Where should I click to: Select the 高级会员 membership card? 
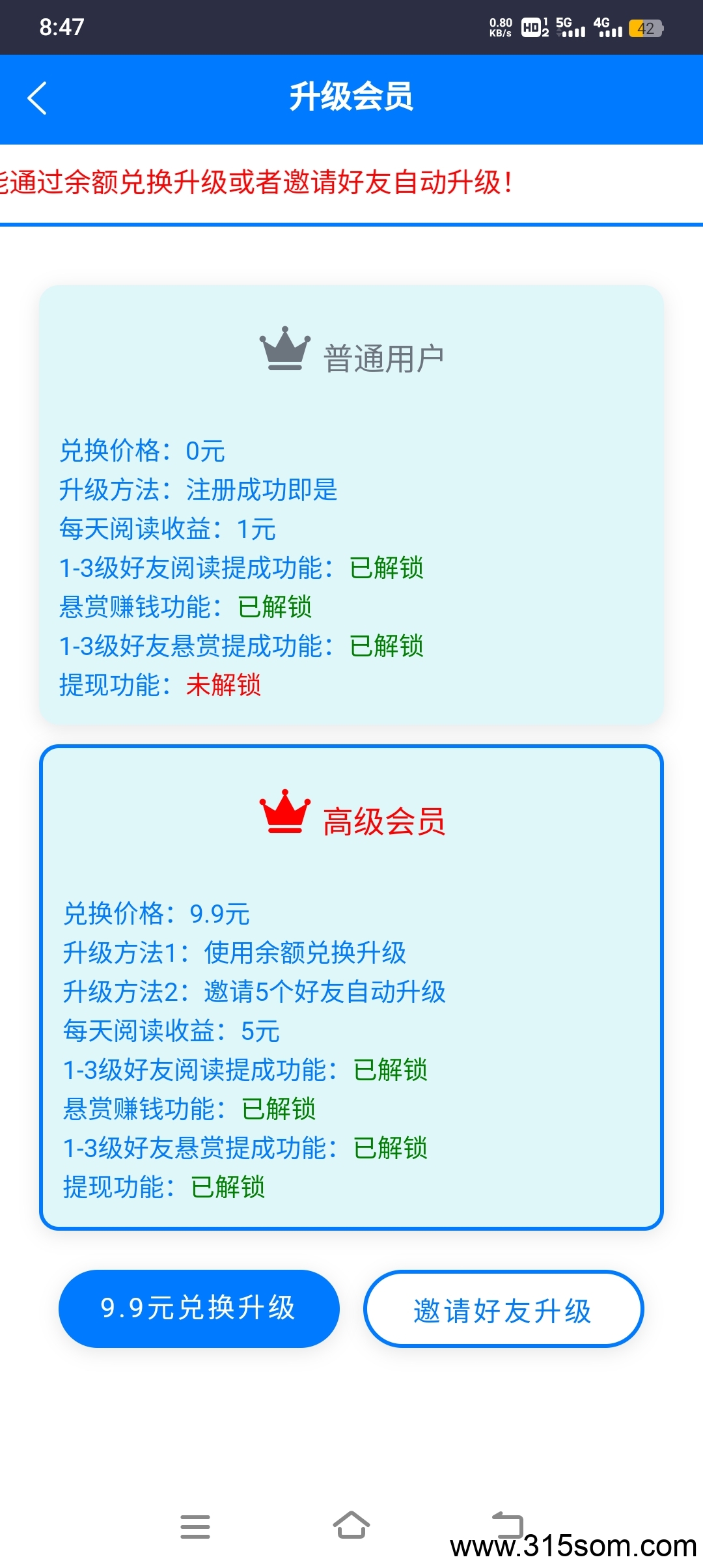tap(351, 988)
